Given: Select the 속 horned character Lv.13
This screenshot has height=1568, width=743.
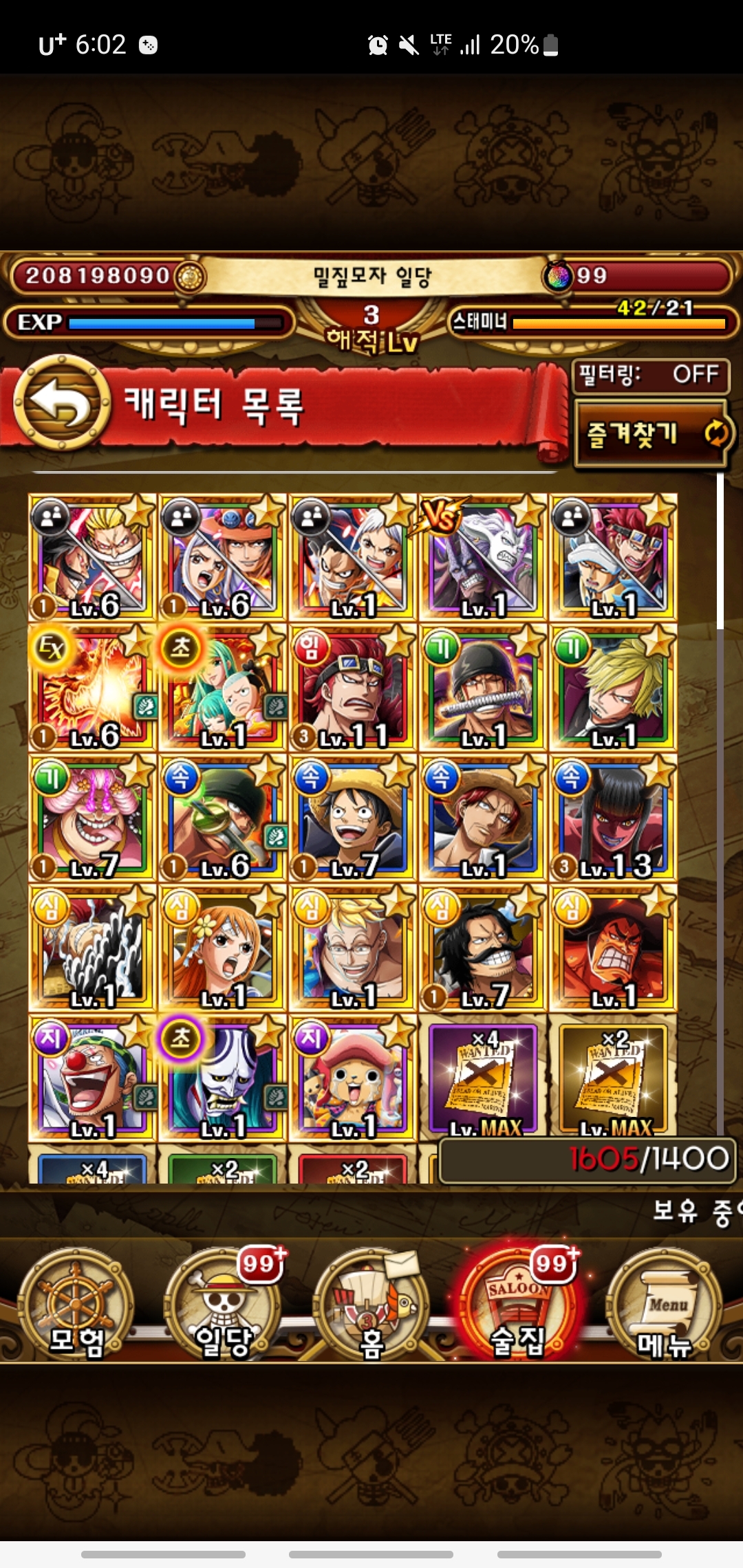Looking at the screenshot, I should click(x=613, y=818).
